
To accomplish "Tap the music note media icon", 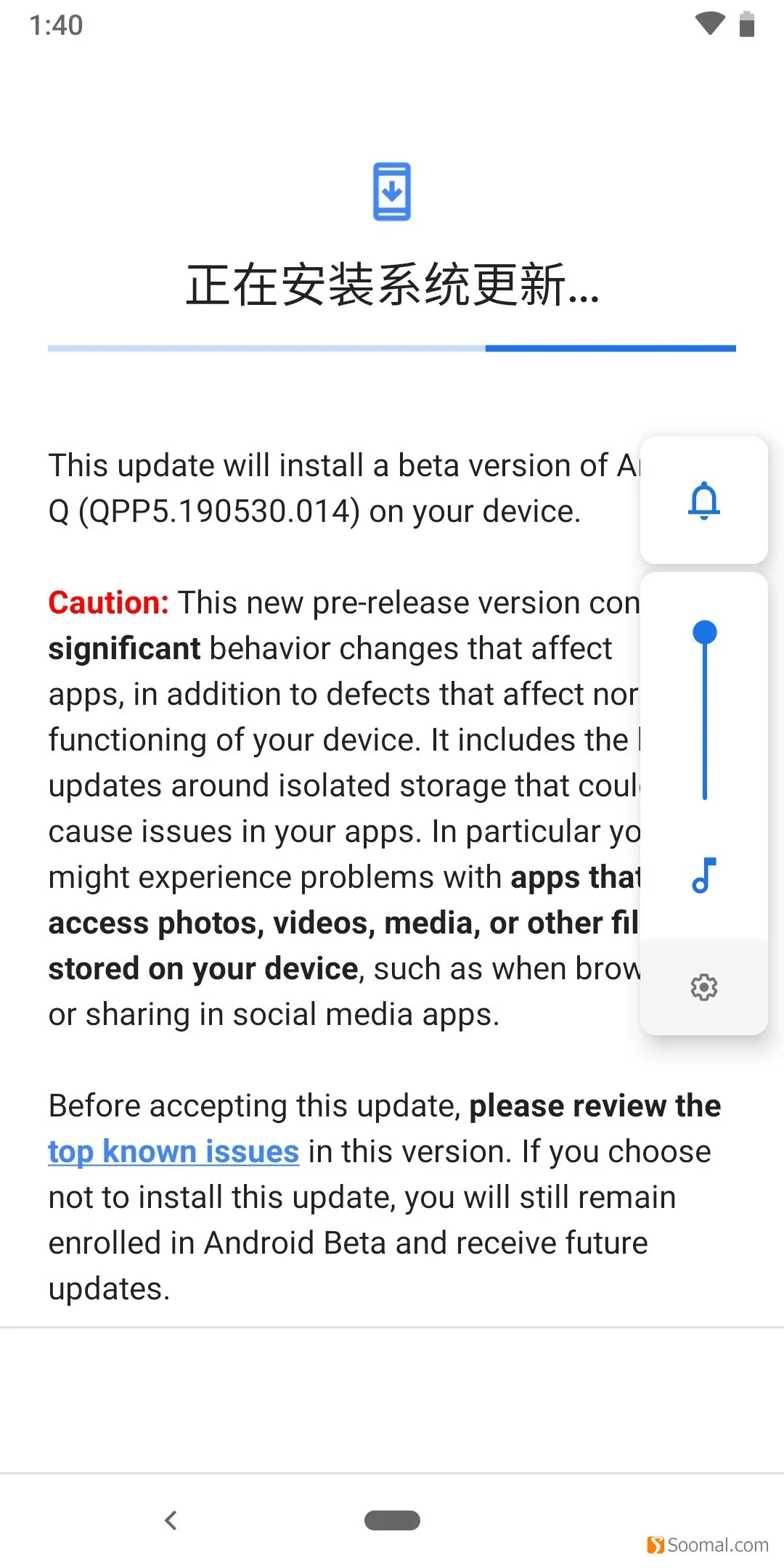I will coord(704,875).
